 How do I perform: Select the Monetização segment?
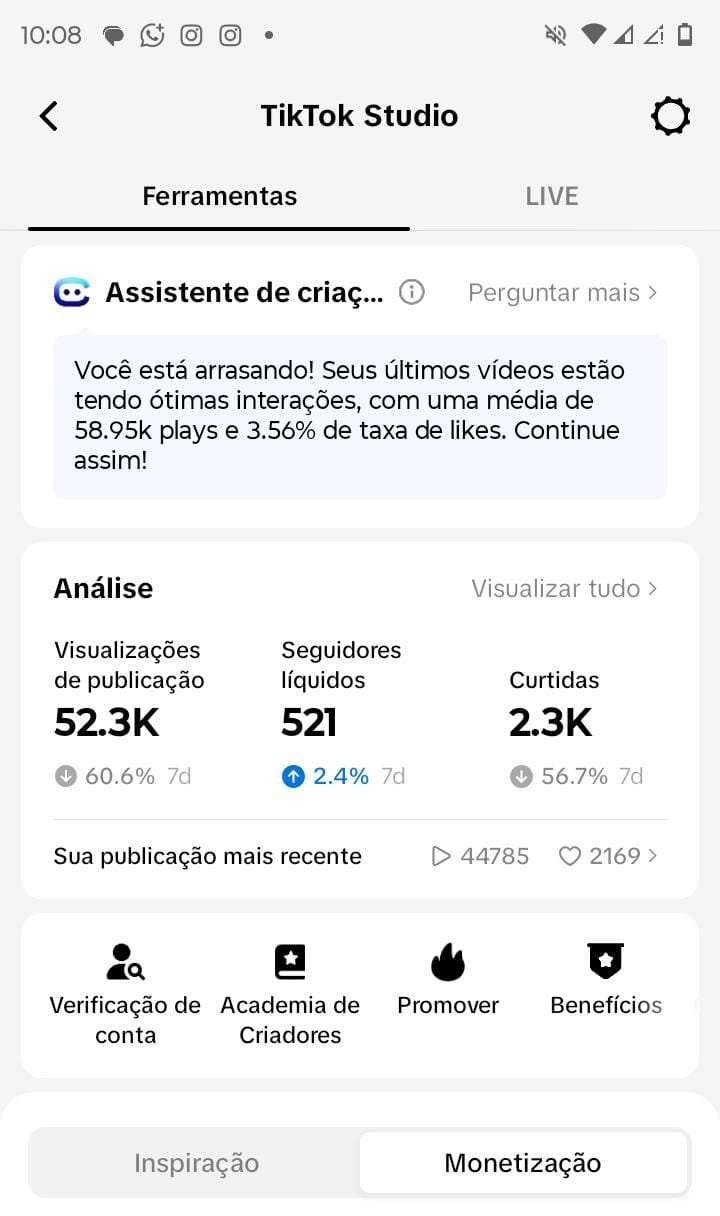[x=523, y=1163]
